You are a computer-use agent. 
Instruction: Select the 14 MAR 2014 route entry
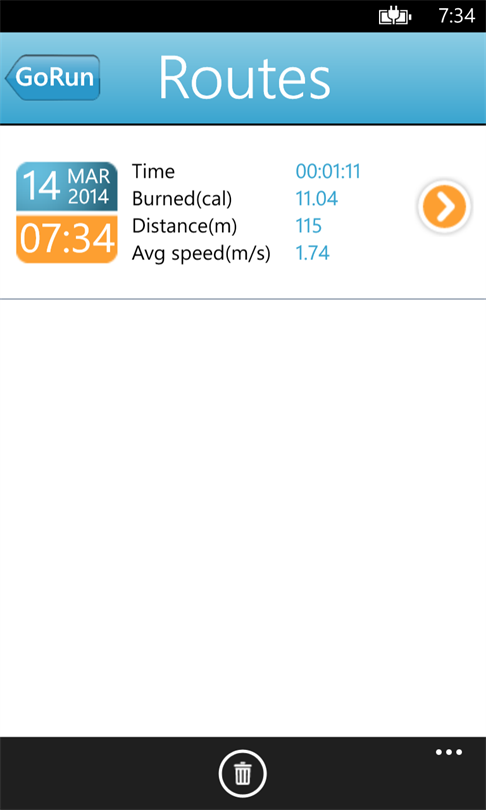point(243,212)
